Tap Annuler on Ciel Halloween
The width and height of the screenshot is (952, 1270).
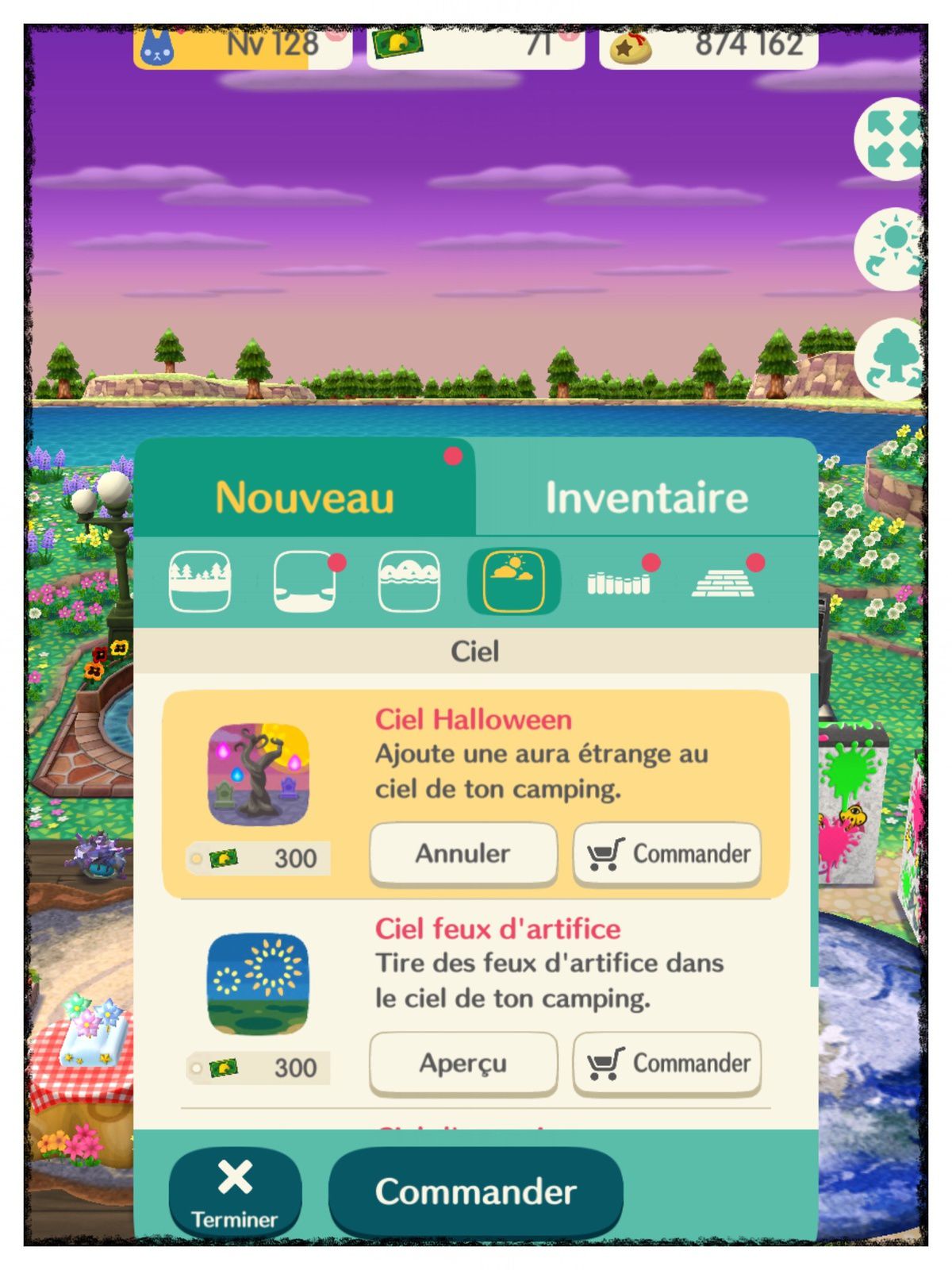point(463,854)
